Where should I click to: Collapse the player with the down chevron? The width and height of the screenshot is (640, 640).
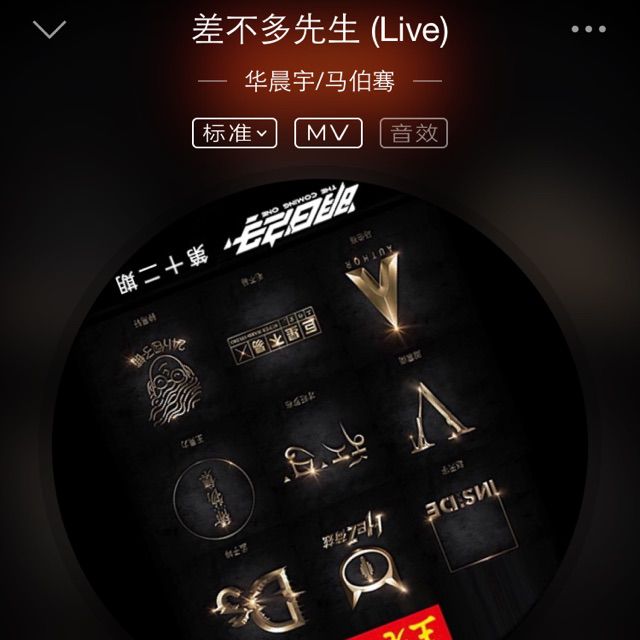click(x=49, y=29)
